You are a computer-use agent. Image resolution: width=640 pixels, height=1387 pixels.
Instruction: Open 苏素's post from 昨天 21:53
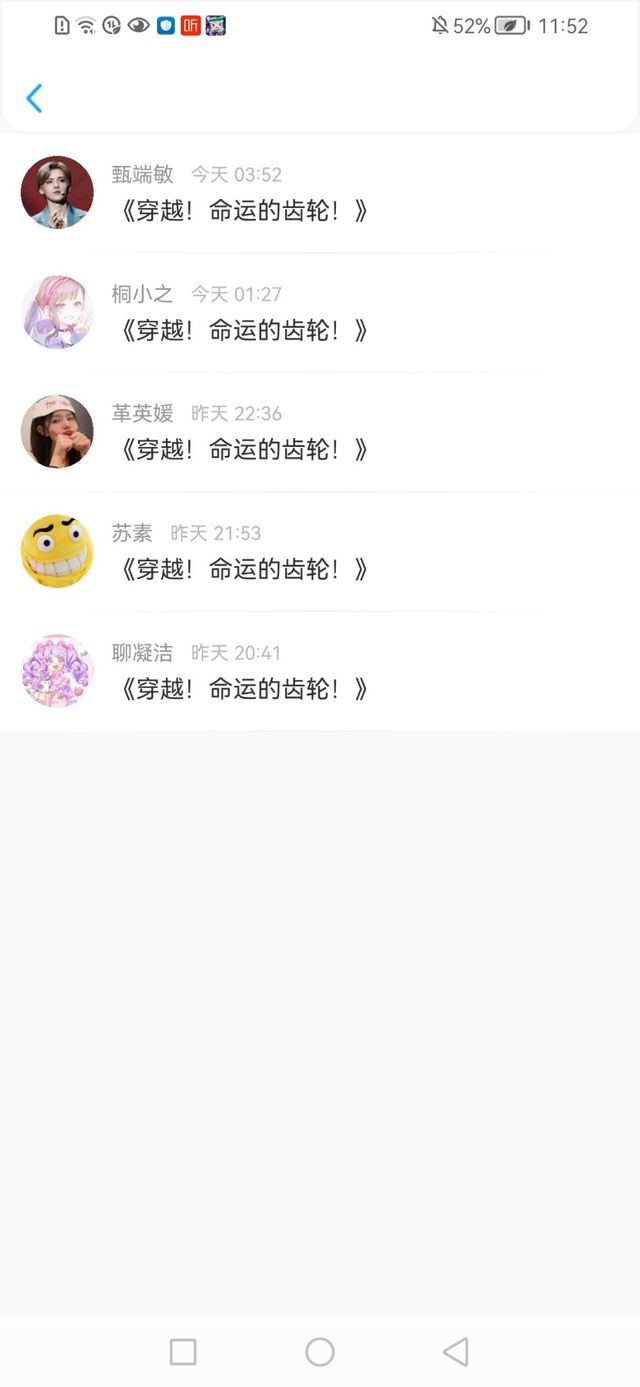tap(320, 552)
